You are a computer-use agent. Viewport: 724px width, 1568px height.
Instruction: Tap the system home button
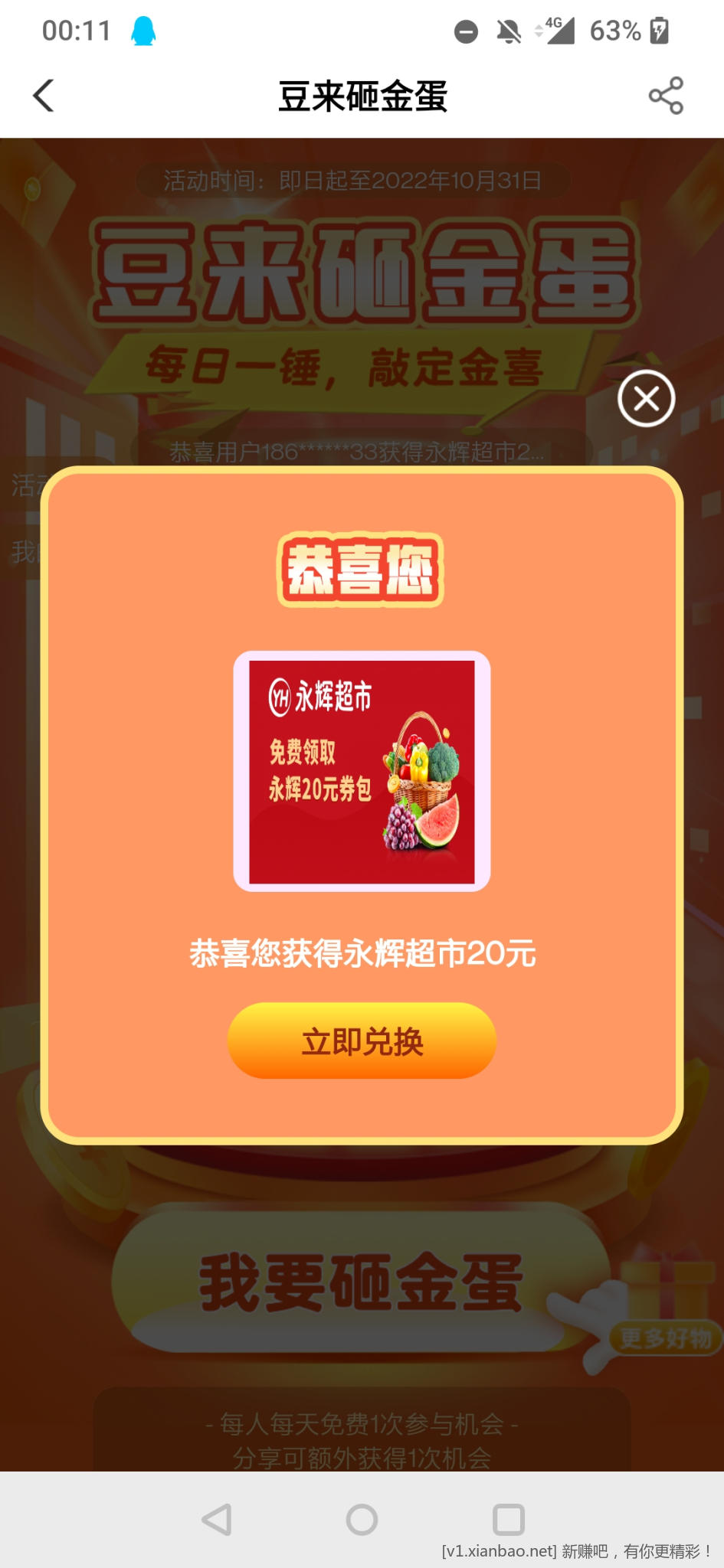(362, 1519)
